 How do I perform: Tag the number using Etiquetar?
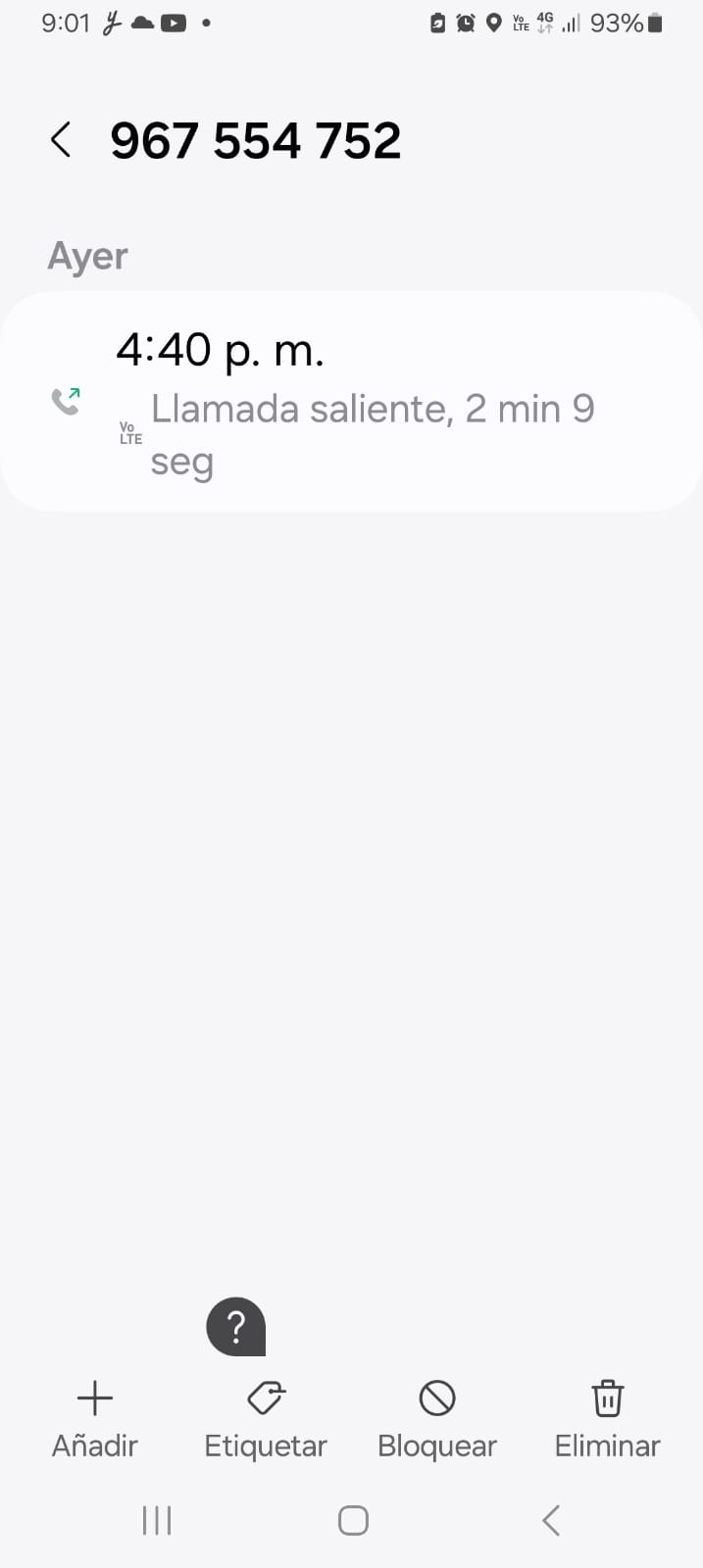(265, 1416)
